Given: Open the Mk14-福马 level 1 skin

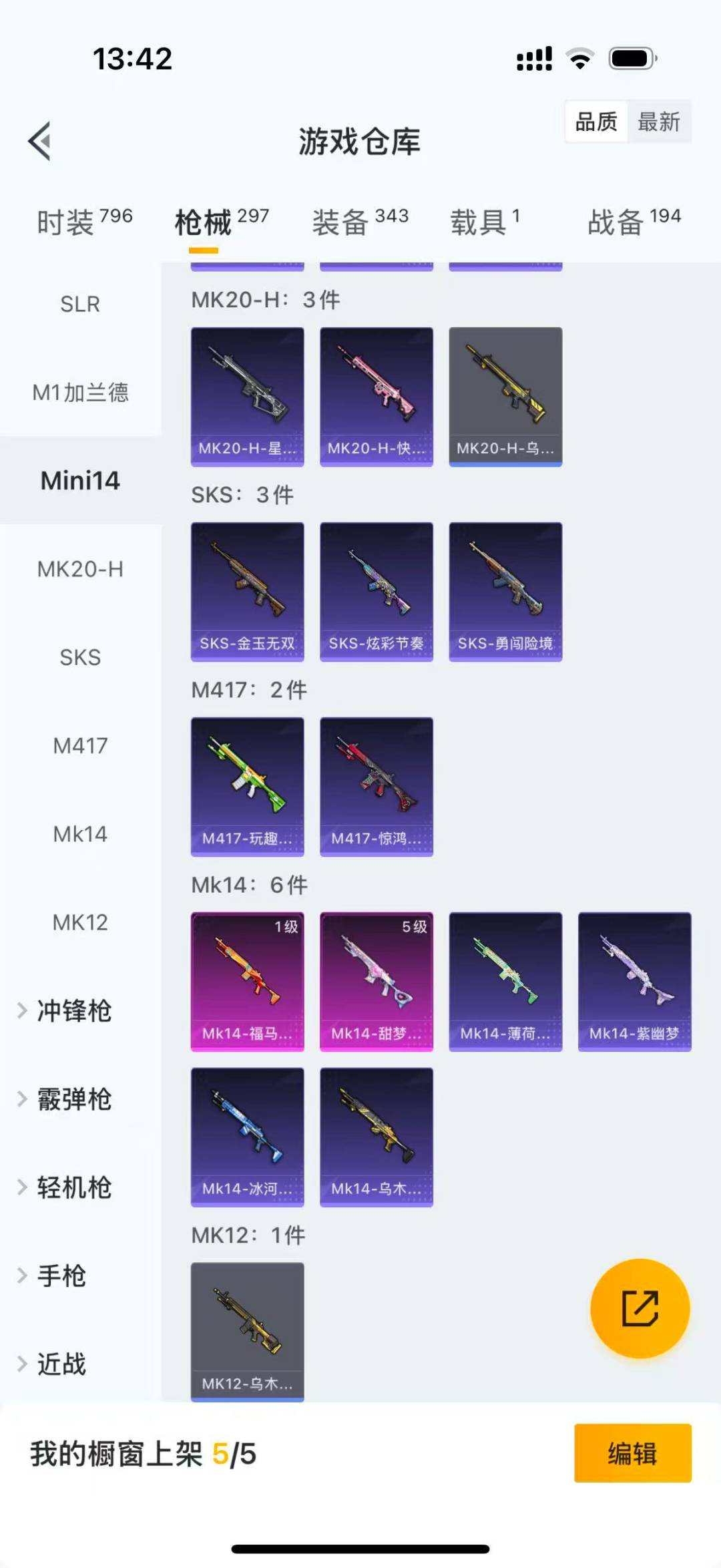Looking at the screenshot, I should tap(247, 982).
